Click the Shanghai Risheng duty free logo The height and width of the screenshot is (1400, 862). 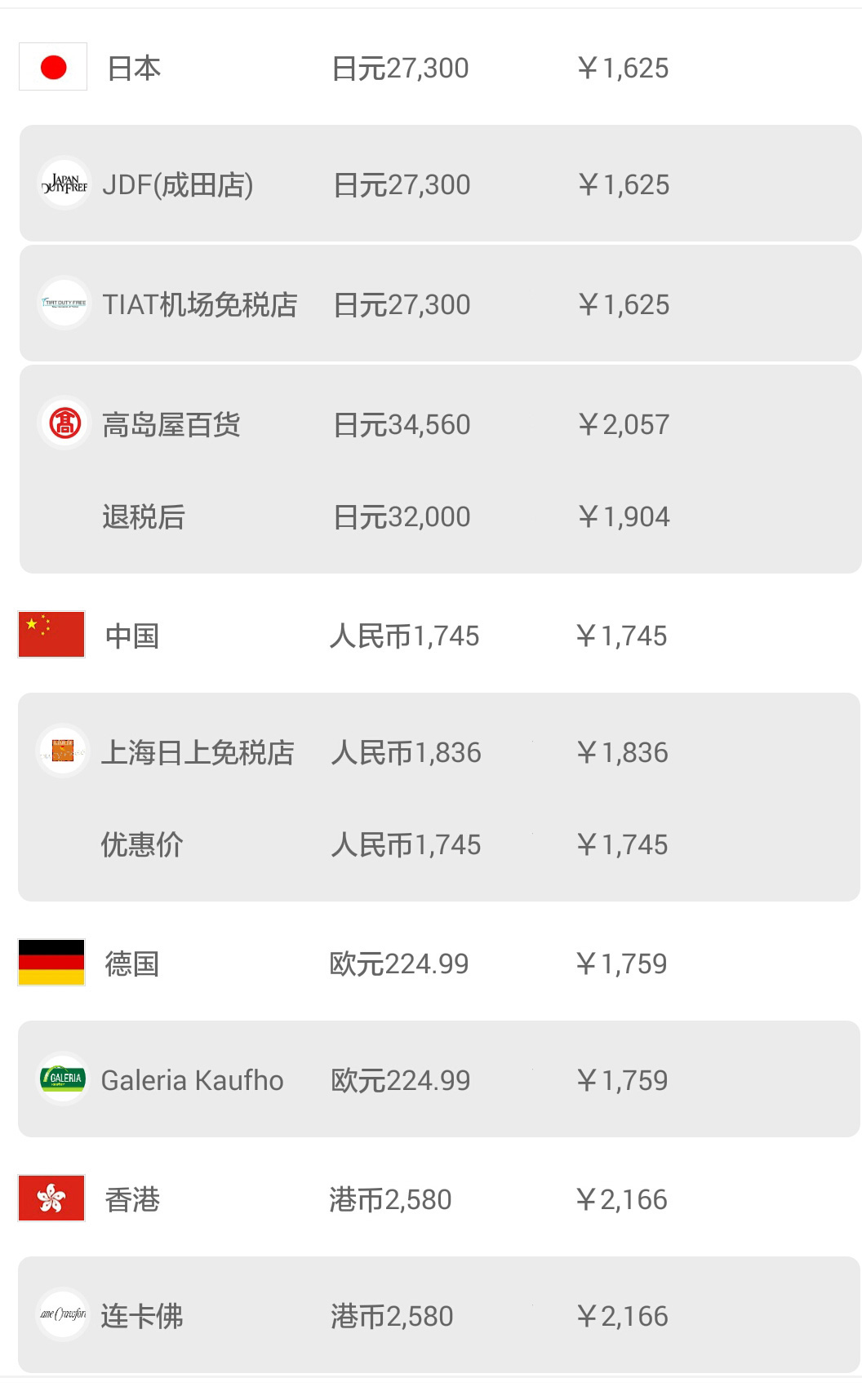[x=64, y=752]
